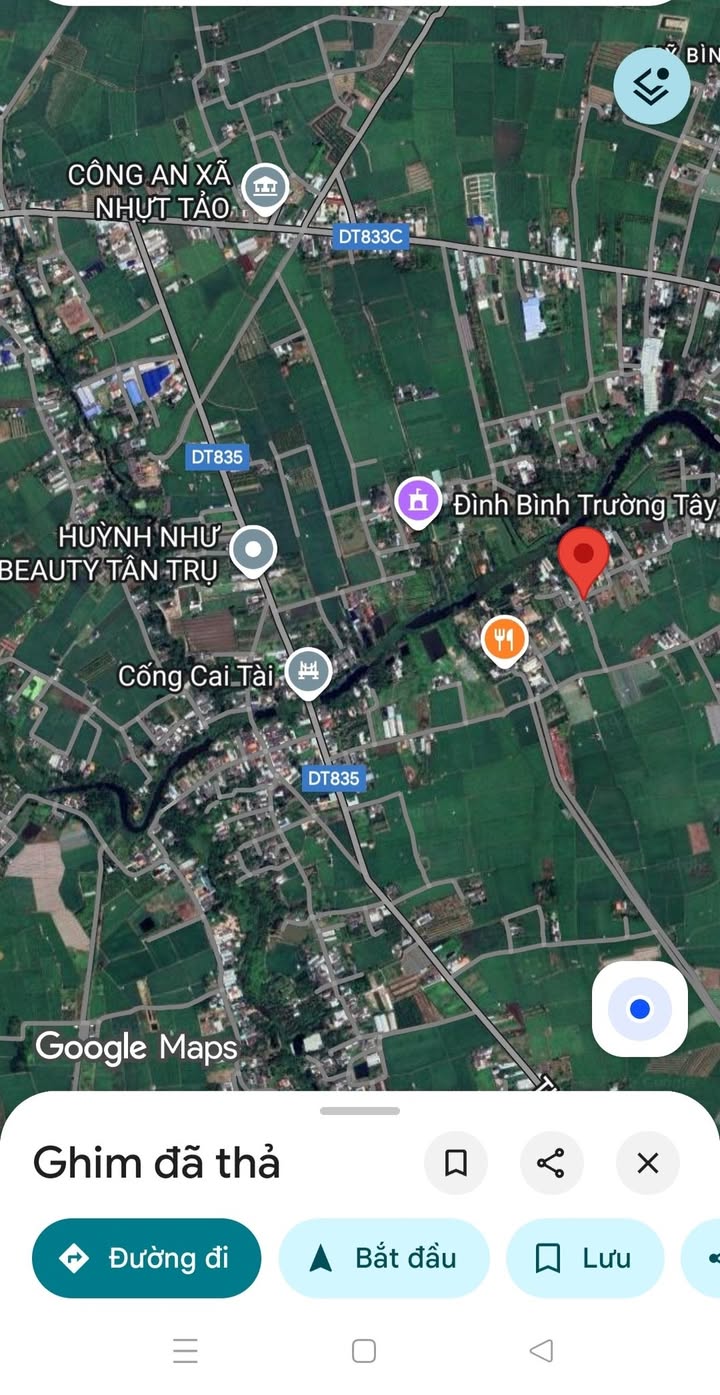720x1395 pixels.
Task: Open the Đình Bình Trường Tây marker
Action: coord(418,501)
